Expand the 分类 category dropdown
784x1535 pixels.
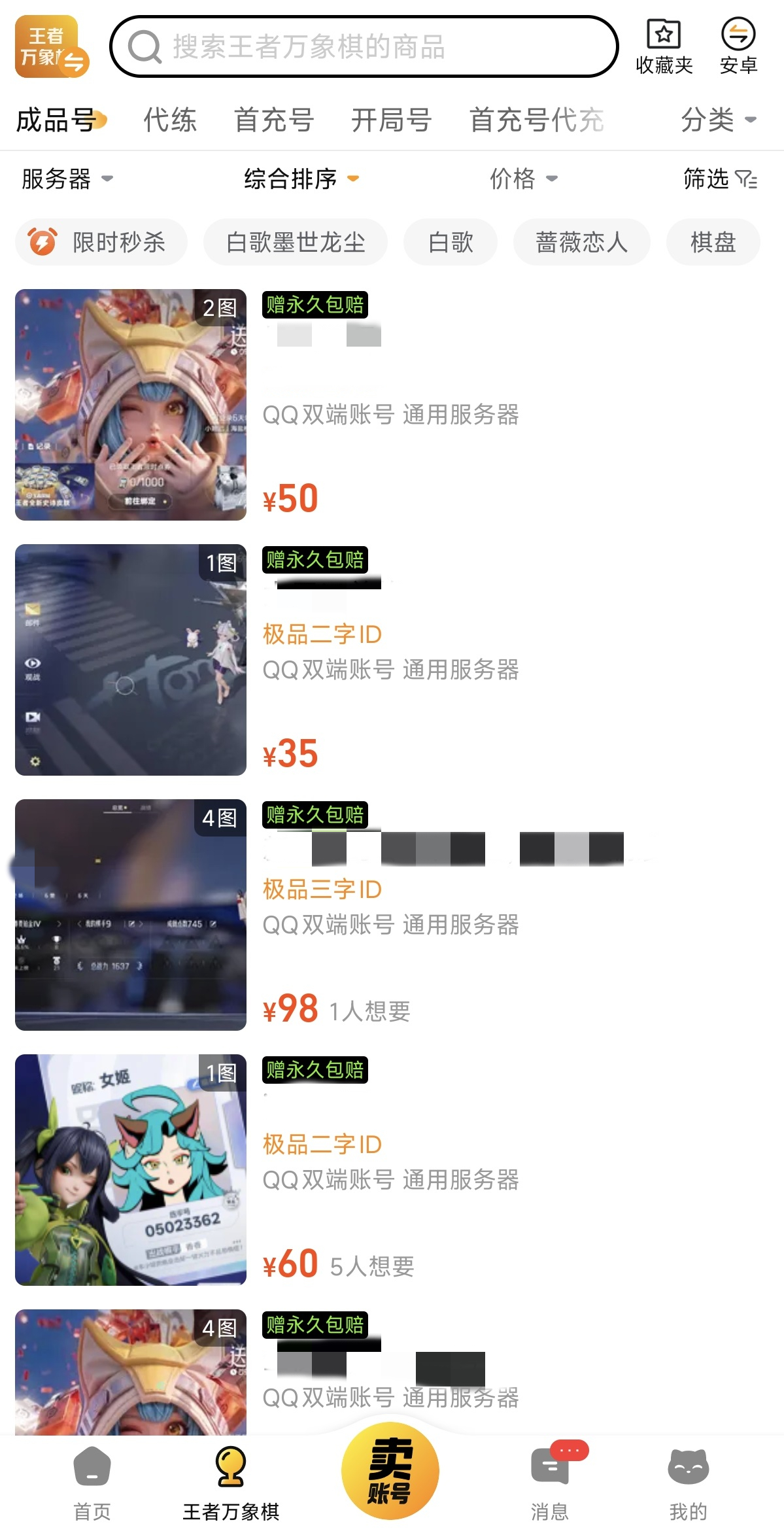pyautogui.click(x=719, y=120)
